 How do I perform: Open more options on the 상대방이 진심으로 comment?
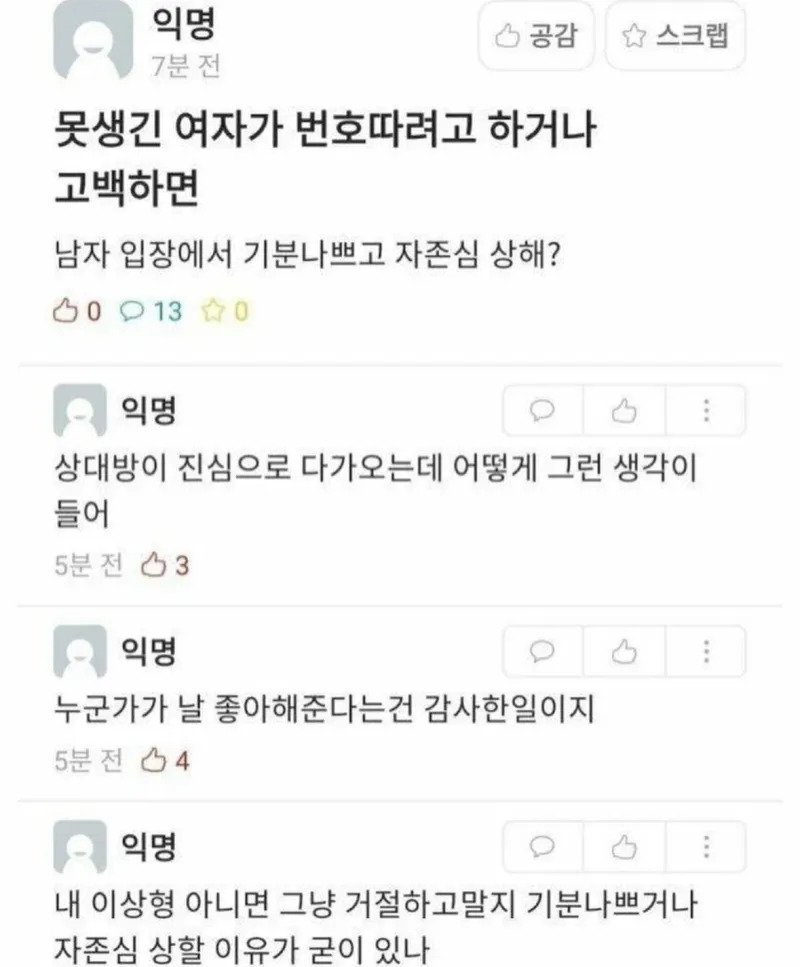pyautogui.click(x=706, y=410)
